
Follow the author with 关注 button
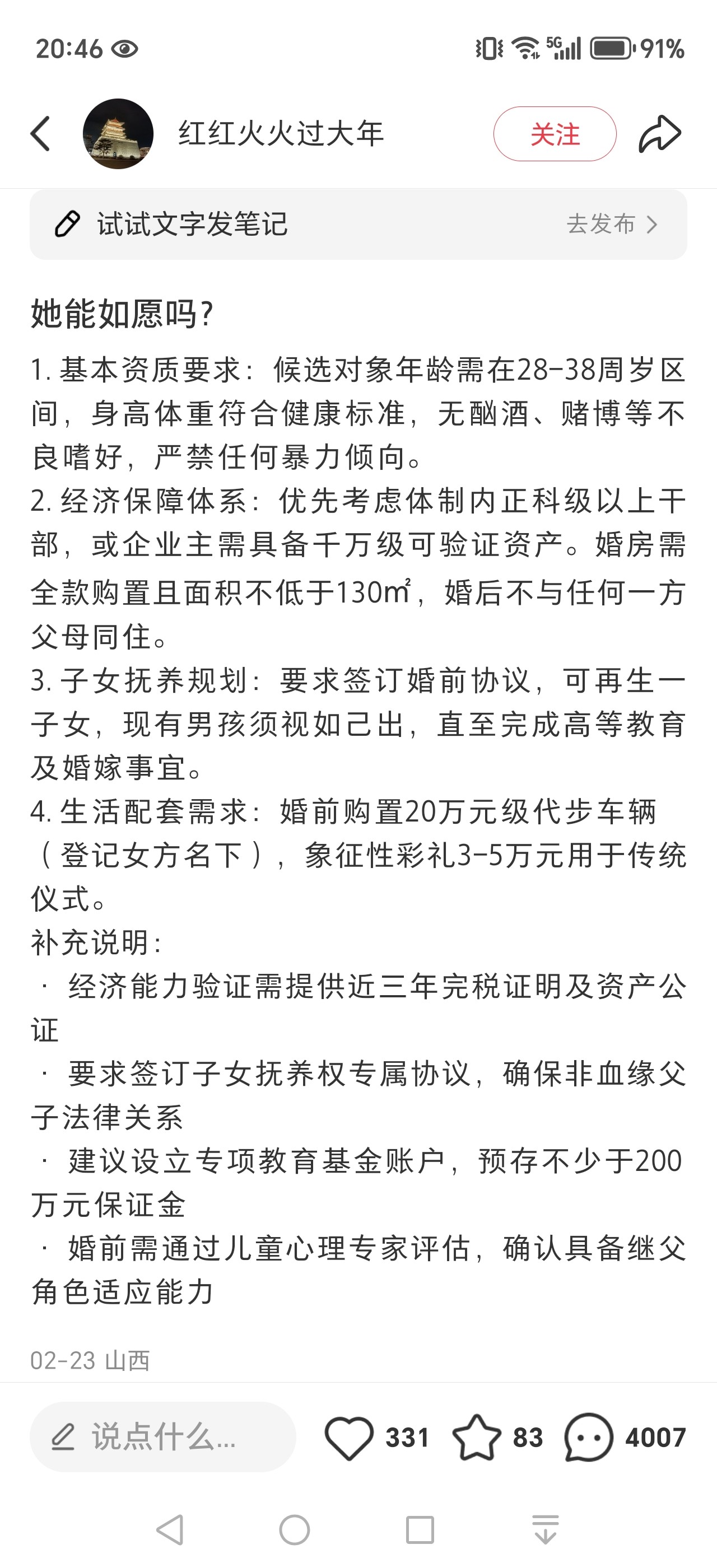555,134
